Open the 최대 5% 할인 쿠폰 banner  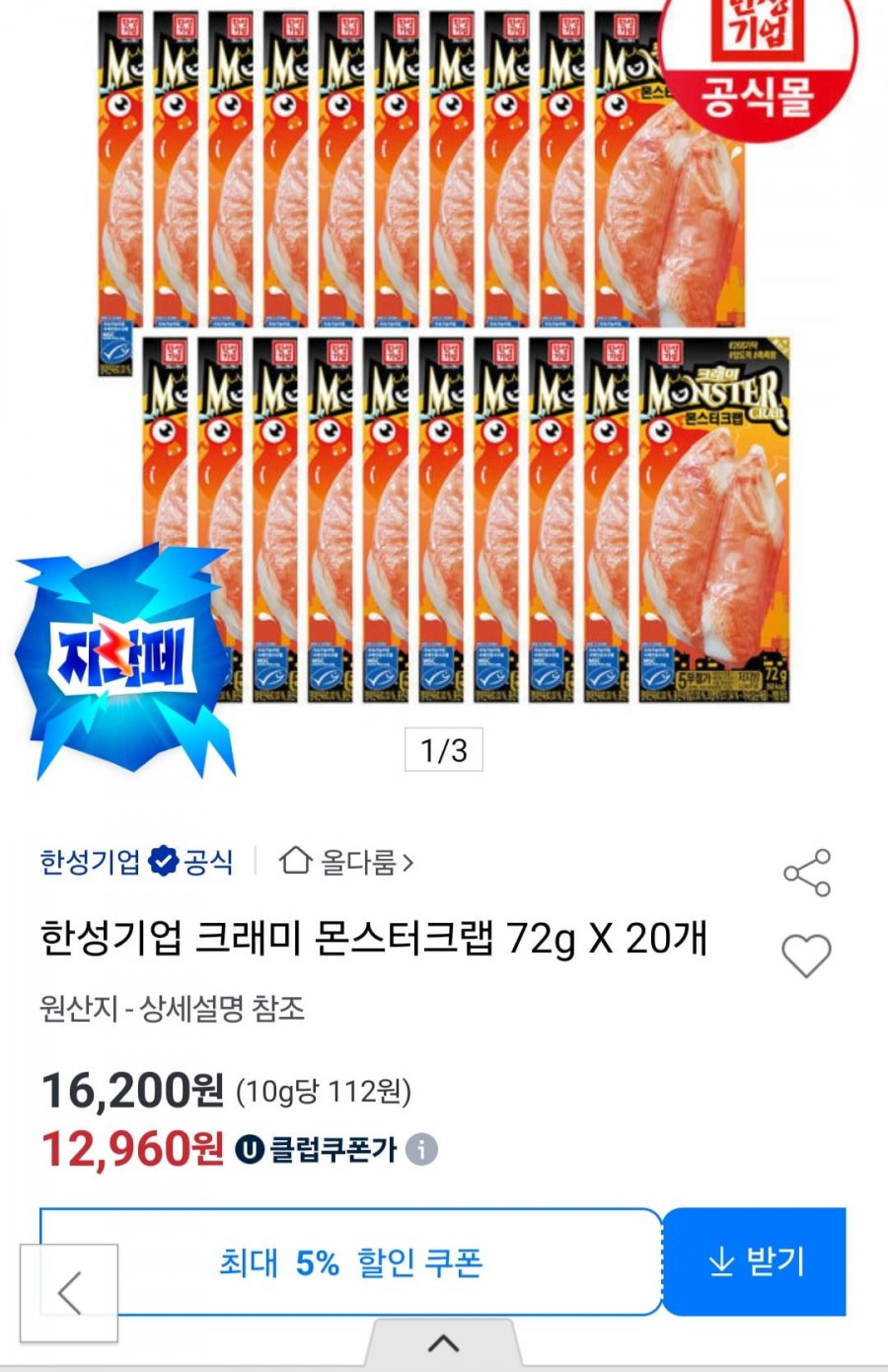point(350,1261)
